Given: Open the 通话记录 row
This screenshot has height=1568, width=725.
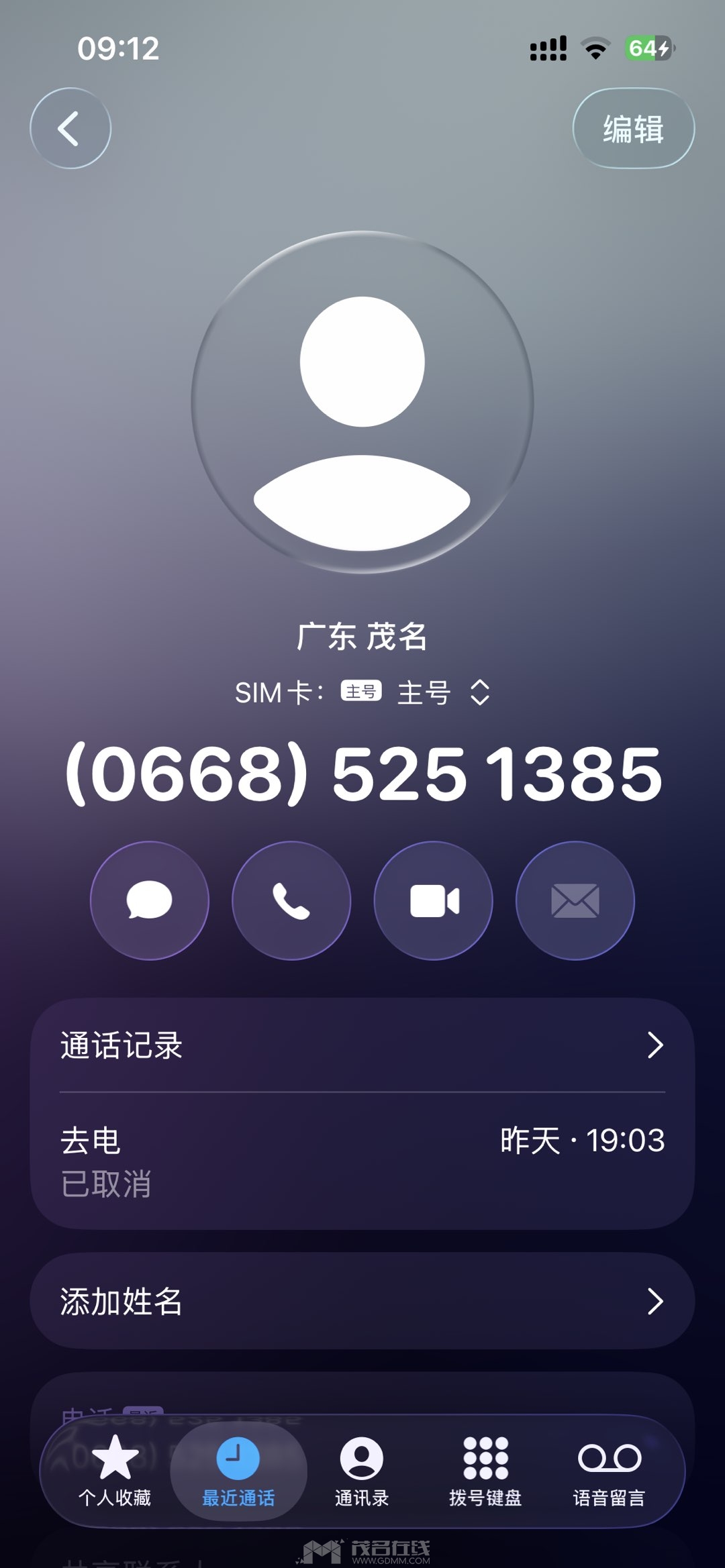Looking at the screenshot, I should (362, 1045).
